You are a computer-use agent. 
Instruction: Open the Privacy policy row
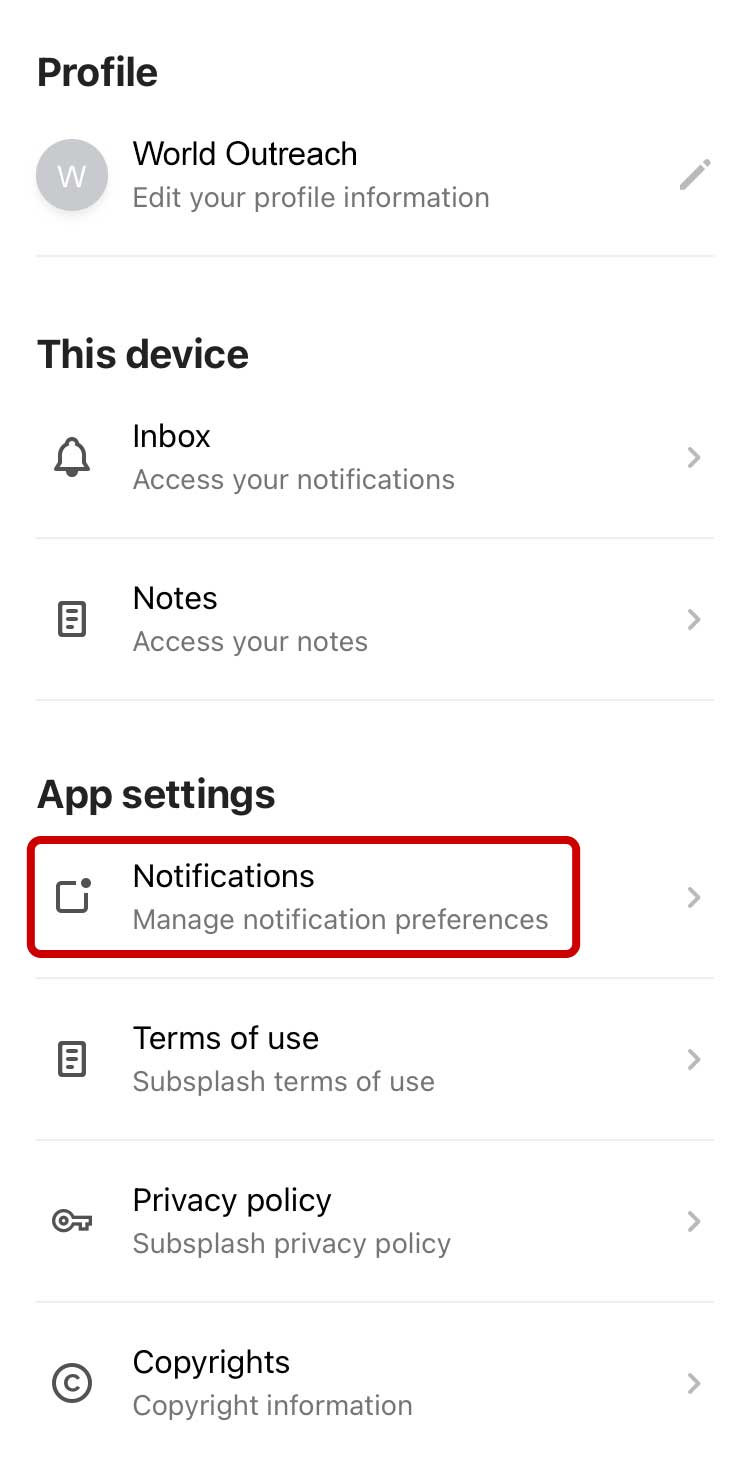click(x=375, y=1221)
